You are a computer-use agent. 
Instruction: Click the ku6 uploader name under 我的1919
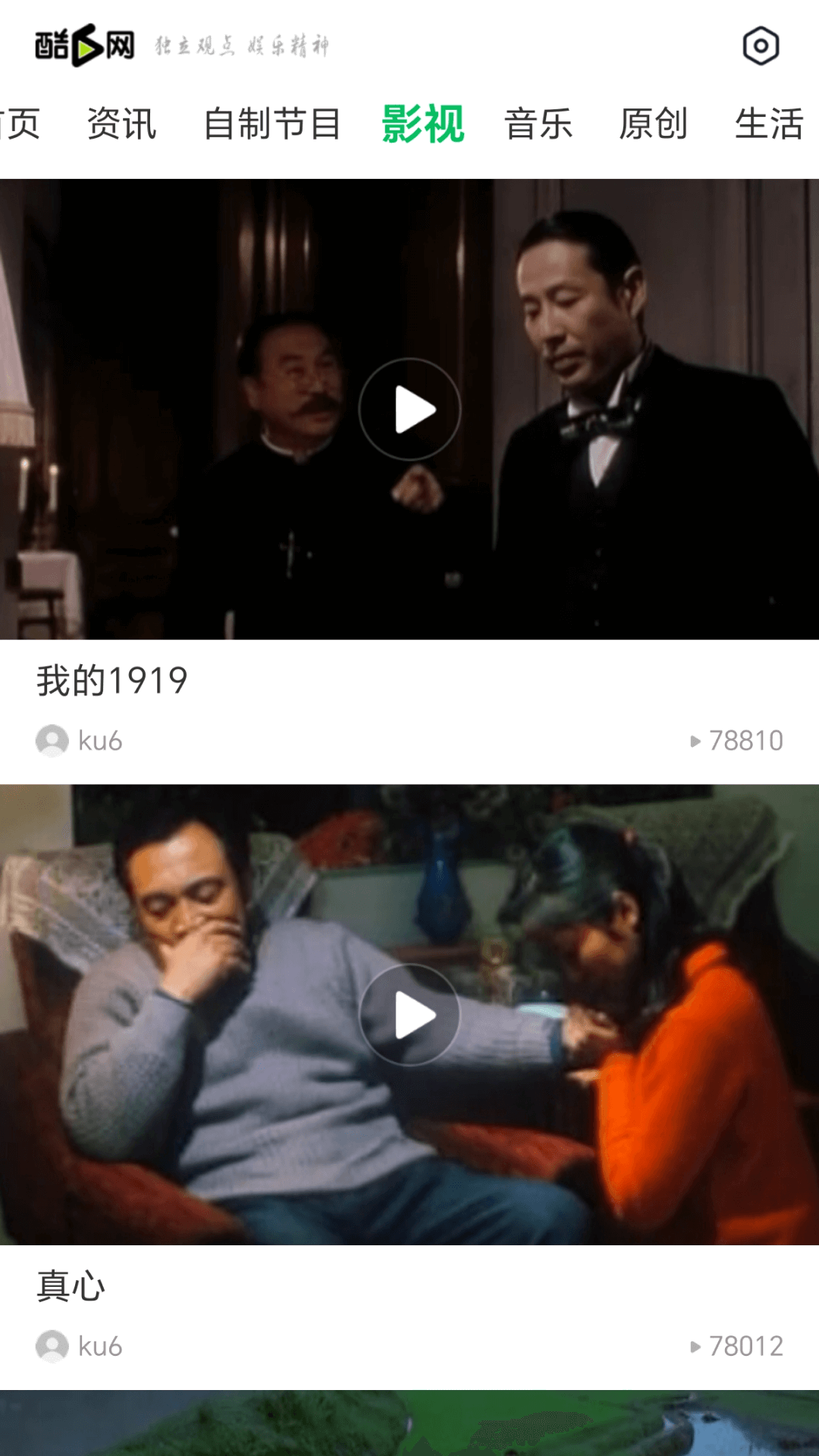coord(99,741)
